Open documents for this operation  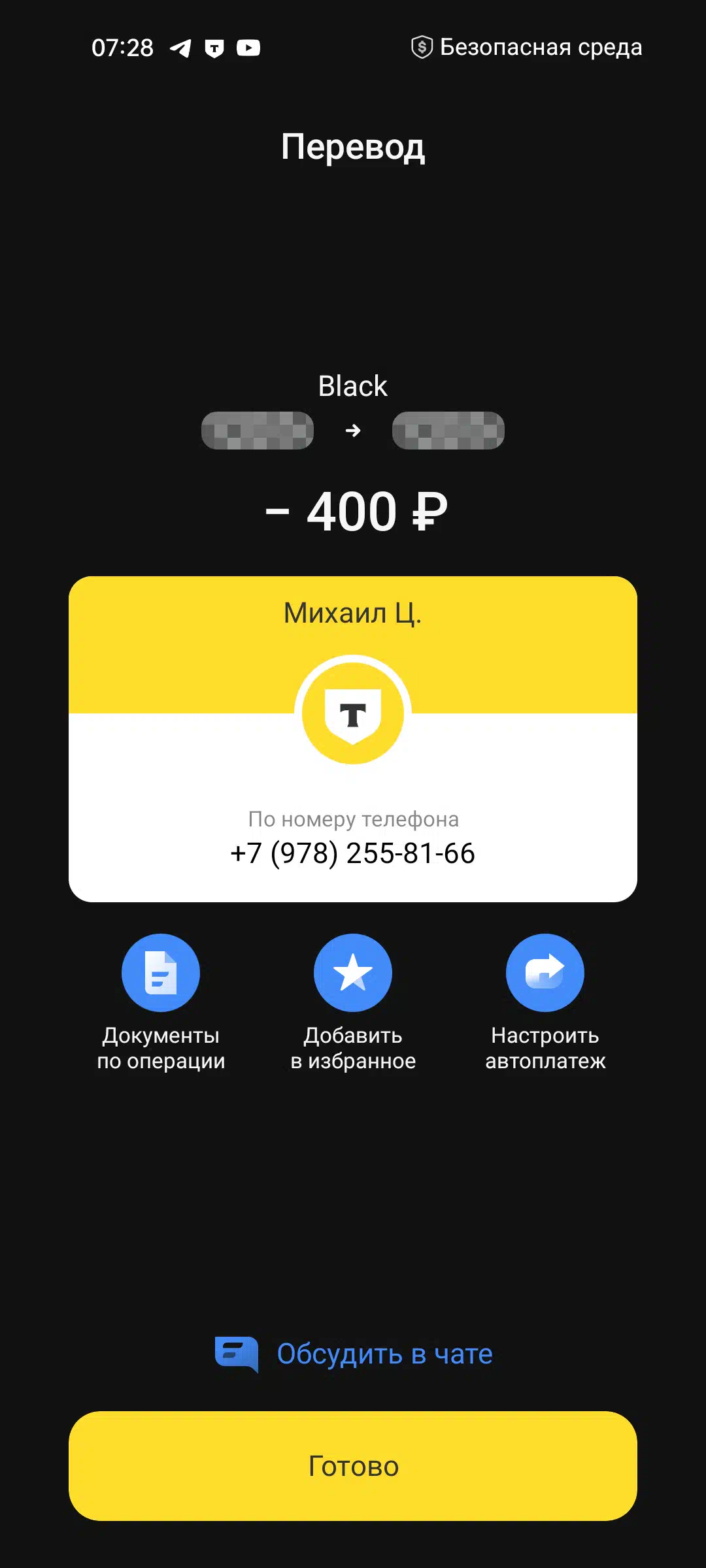[x=161, y=973]
